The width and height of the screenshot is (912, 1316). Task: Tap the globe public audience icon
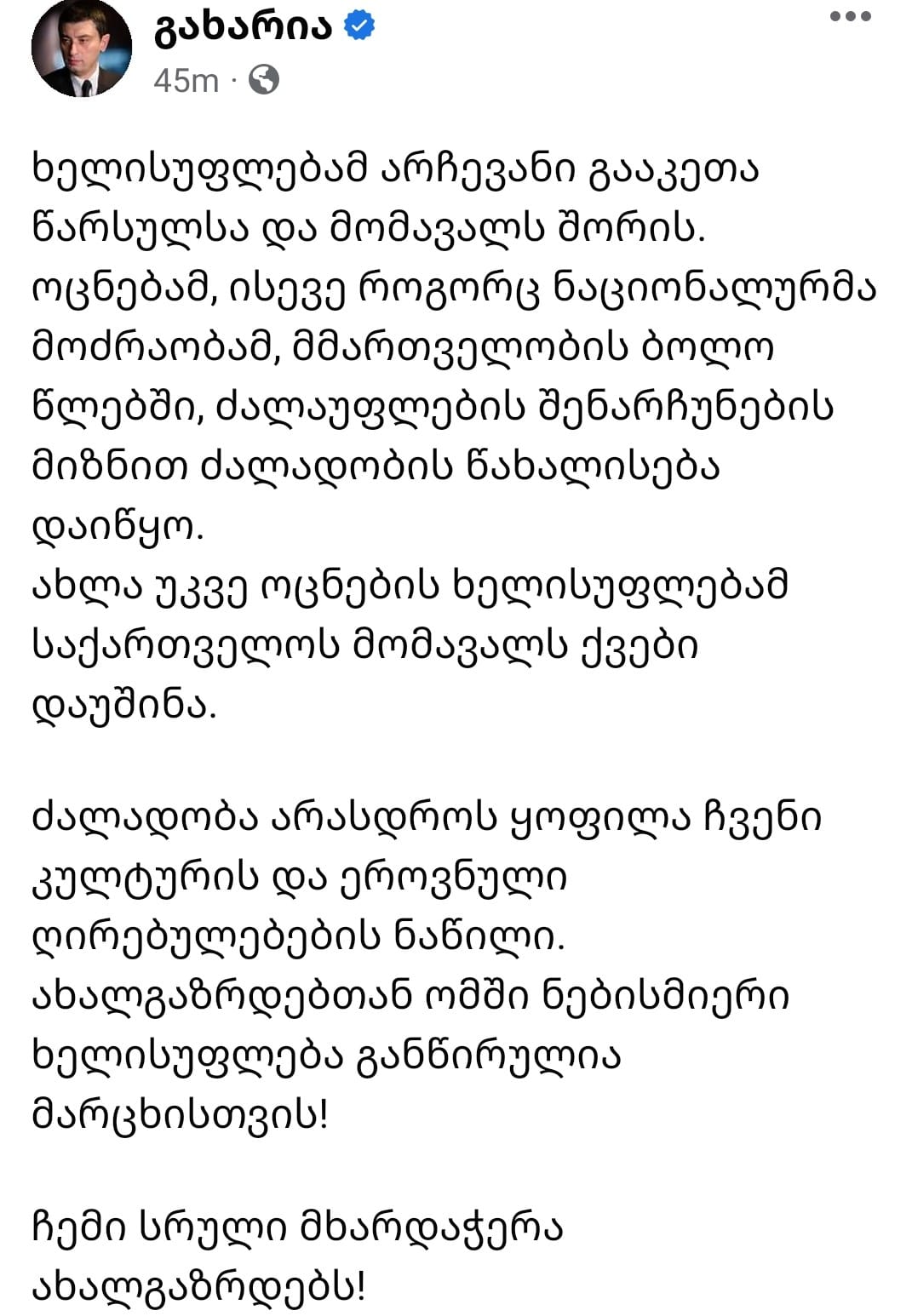pos(264,81)
